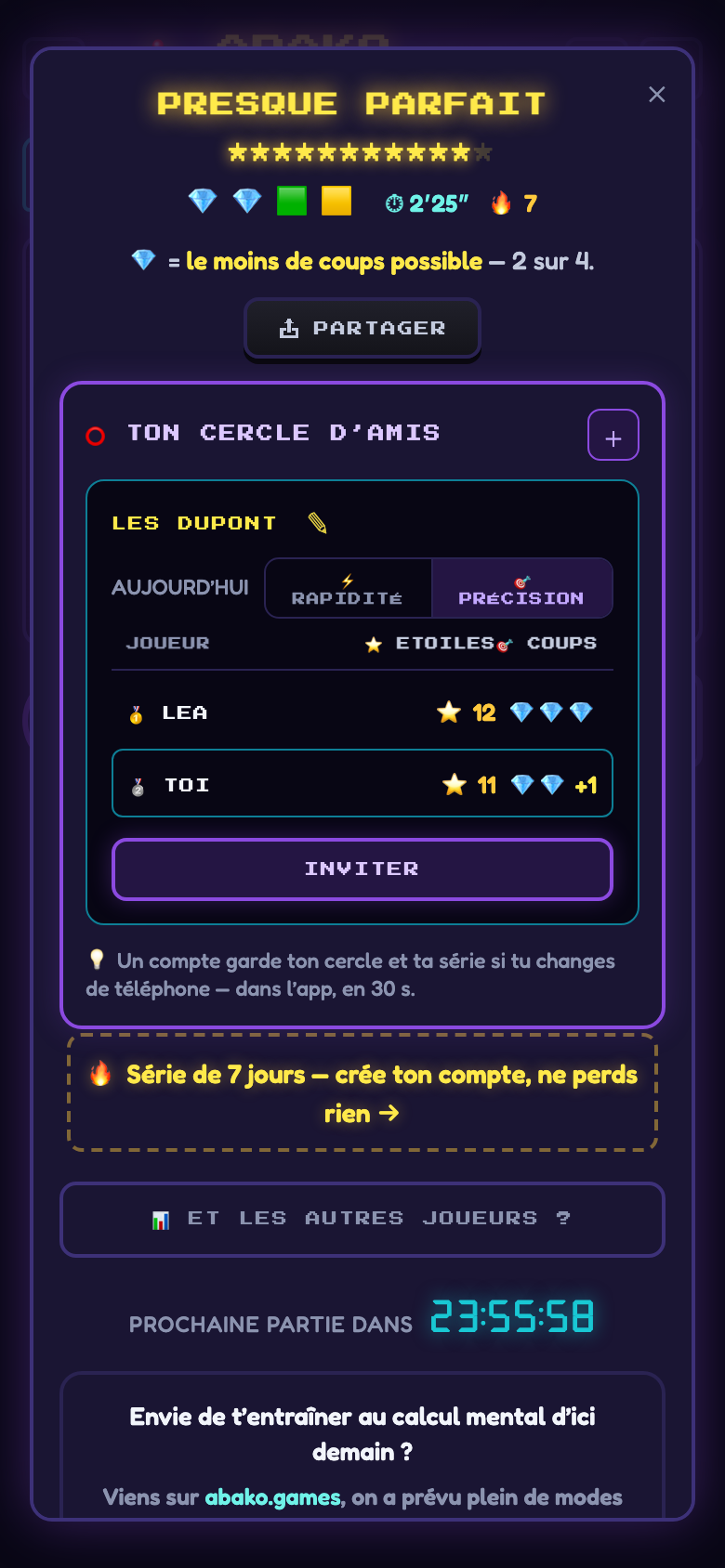Open the 7-day streak account banner
Image resolution: width=725 pixels, height=1568 pixels.
362,1093
